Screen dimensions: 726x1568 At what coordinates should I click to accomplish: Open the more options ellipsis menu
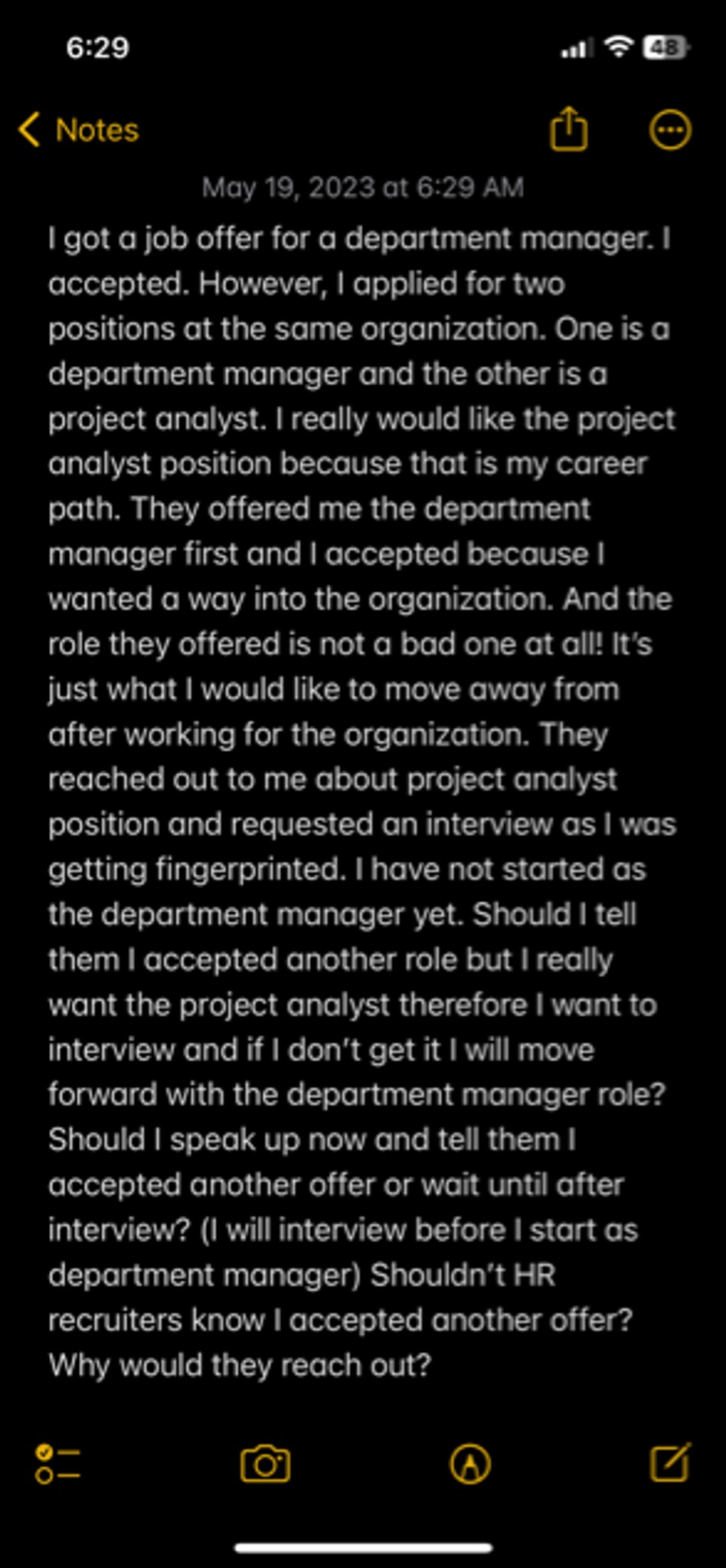coord(670,129)
